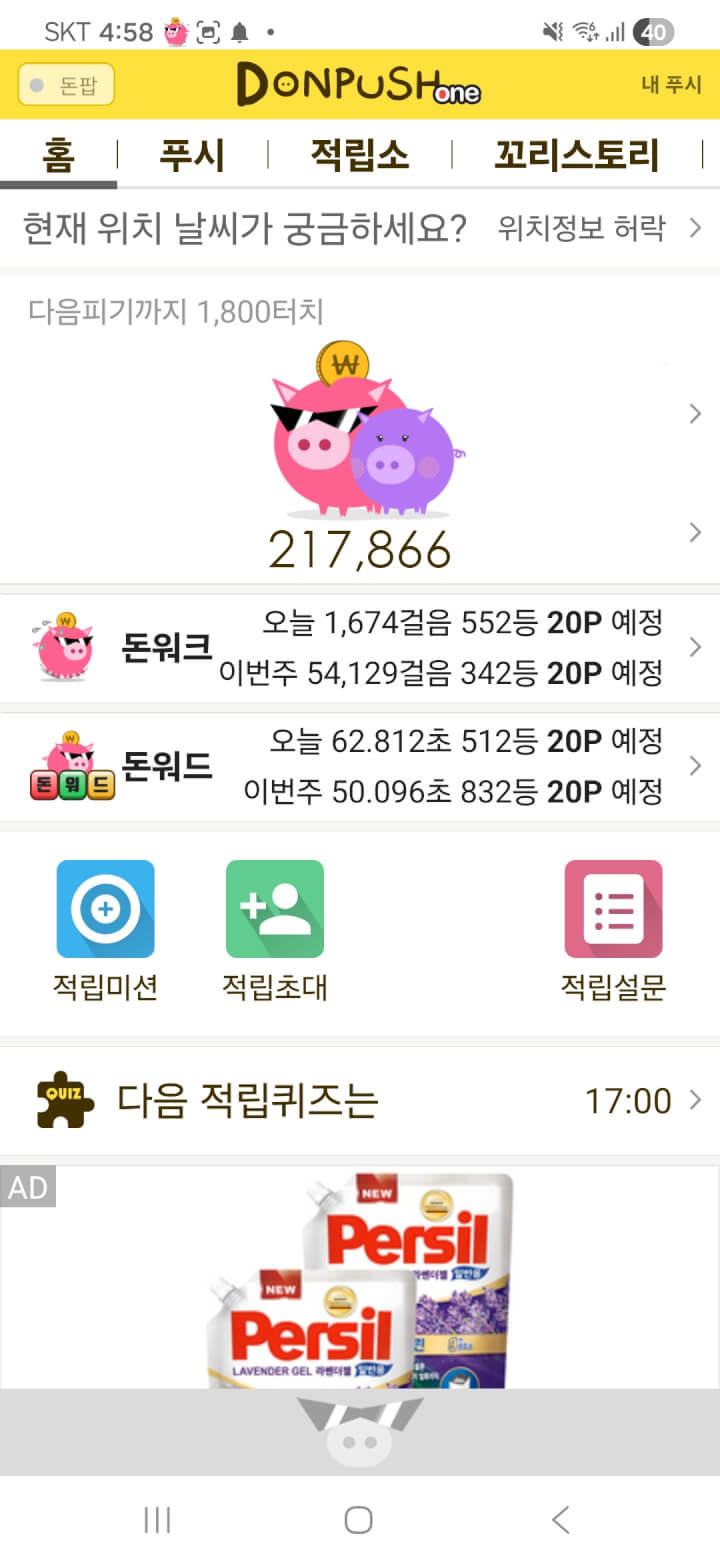Open the 돈워크 step ranking row

[360, 648]
